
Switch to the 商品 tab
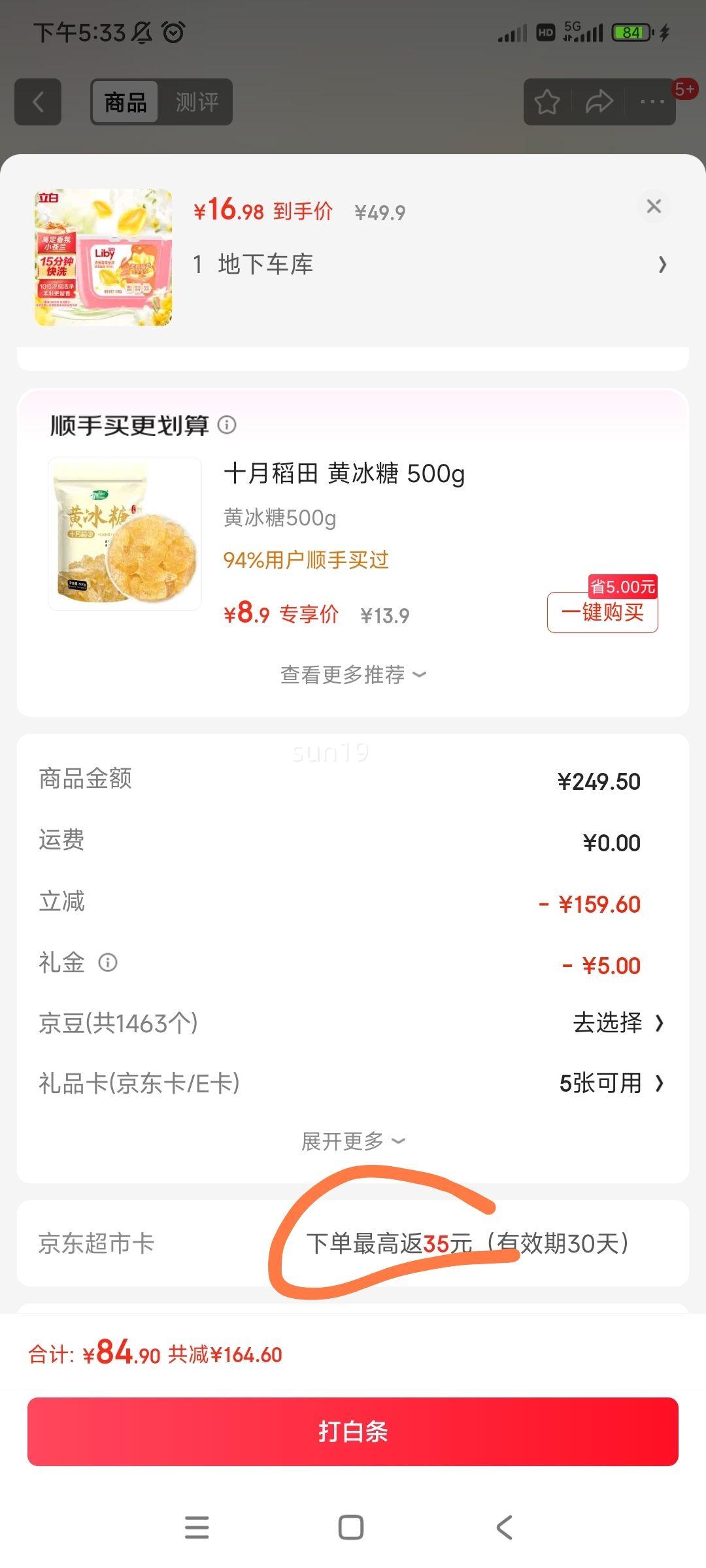click(x=126, y=102)
